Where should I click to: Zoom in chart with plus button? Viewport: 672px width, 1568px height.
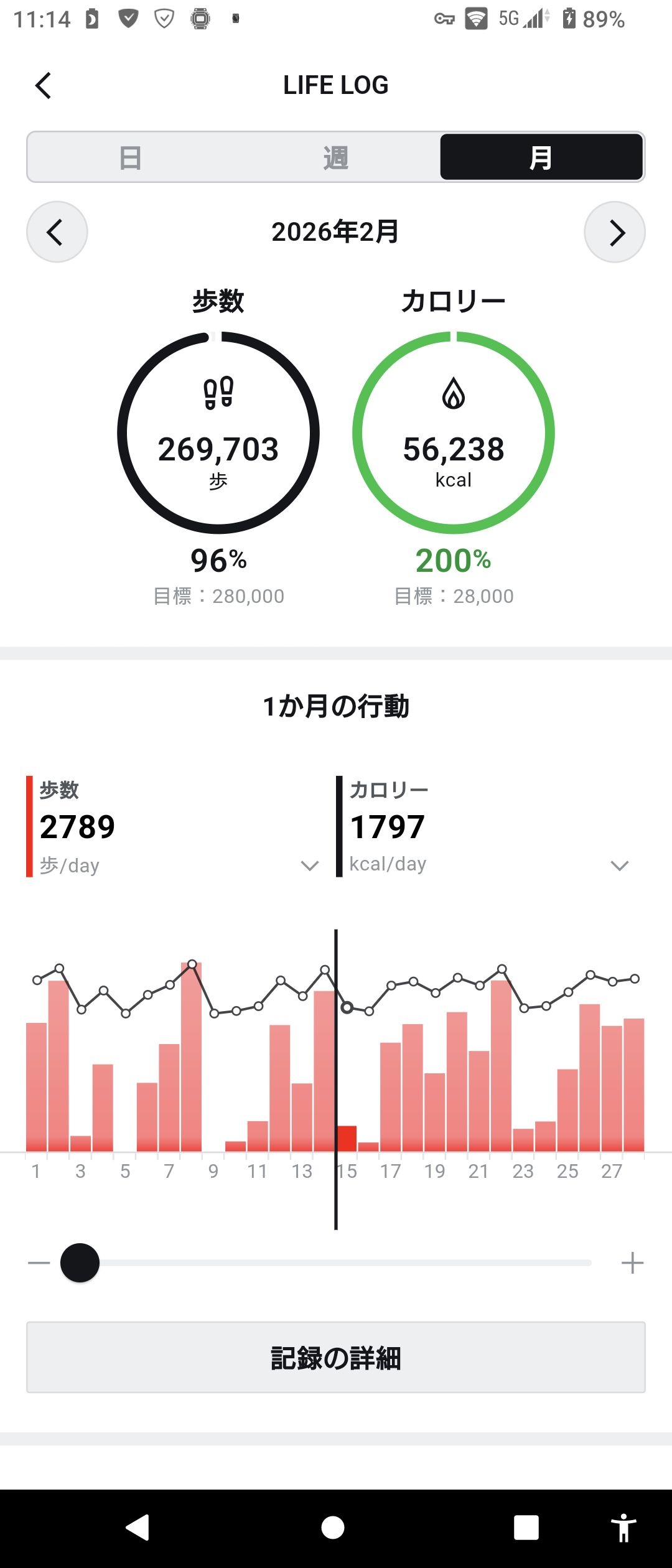click(x=632, y=1262)
